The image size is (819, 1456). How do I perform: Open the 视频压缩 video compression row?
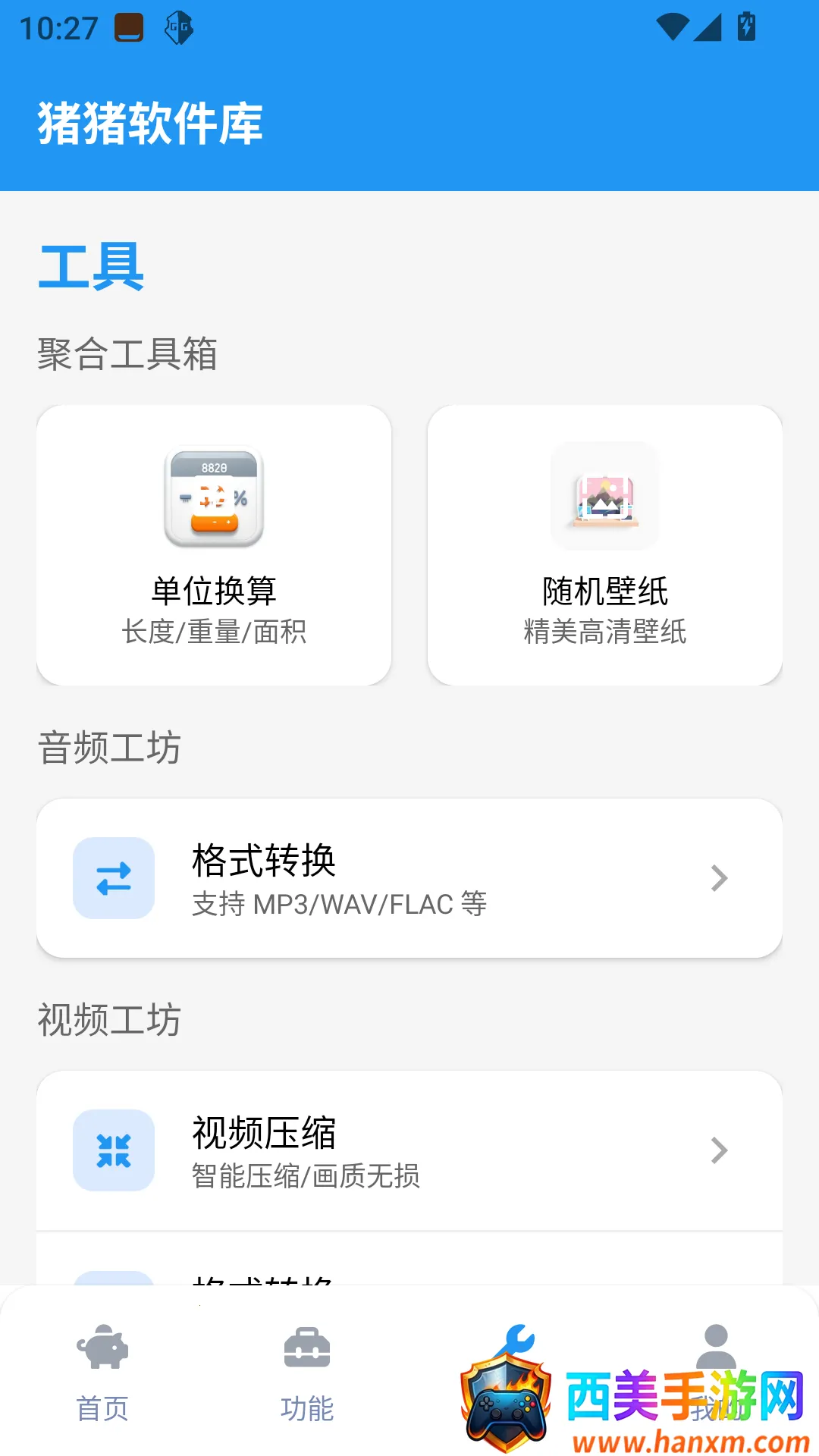point(409,1150)
